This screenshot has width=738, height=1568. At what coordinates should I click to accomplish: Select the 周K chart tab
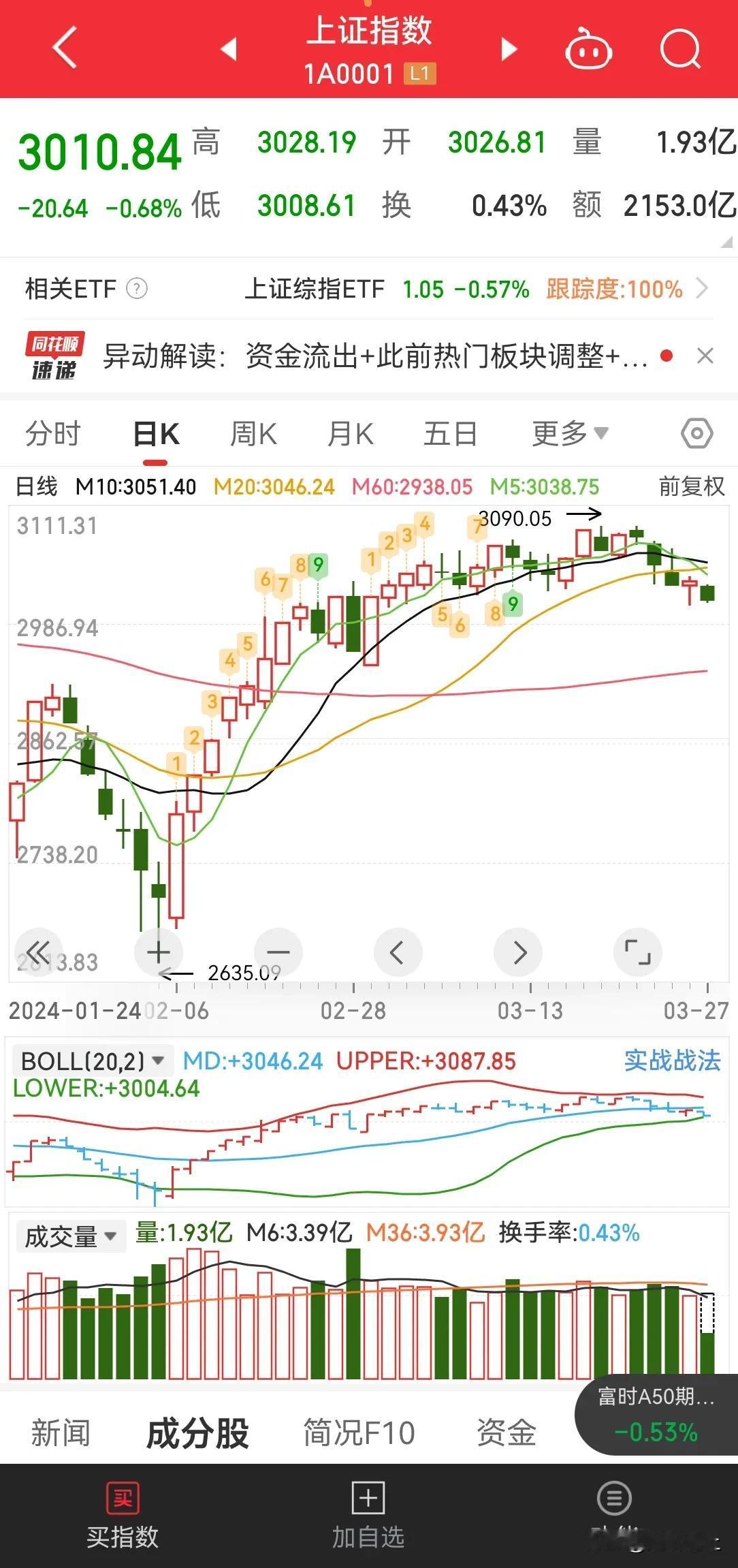point(253,434)
